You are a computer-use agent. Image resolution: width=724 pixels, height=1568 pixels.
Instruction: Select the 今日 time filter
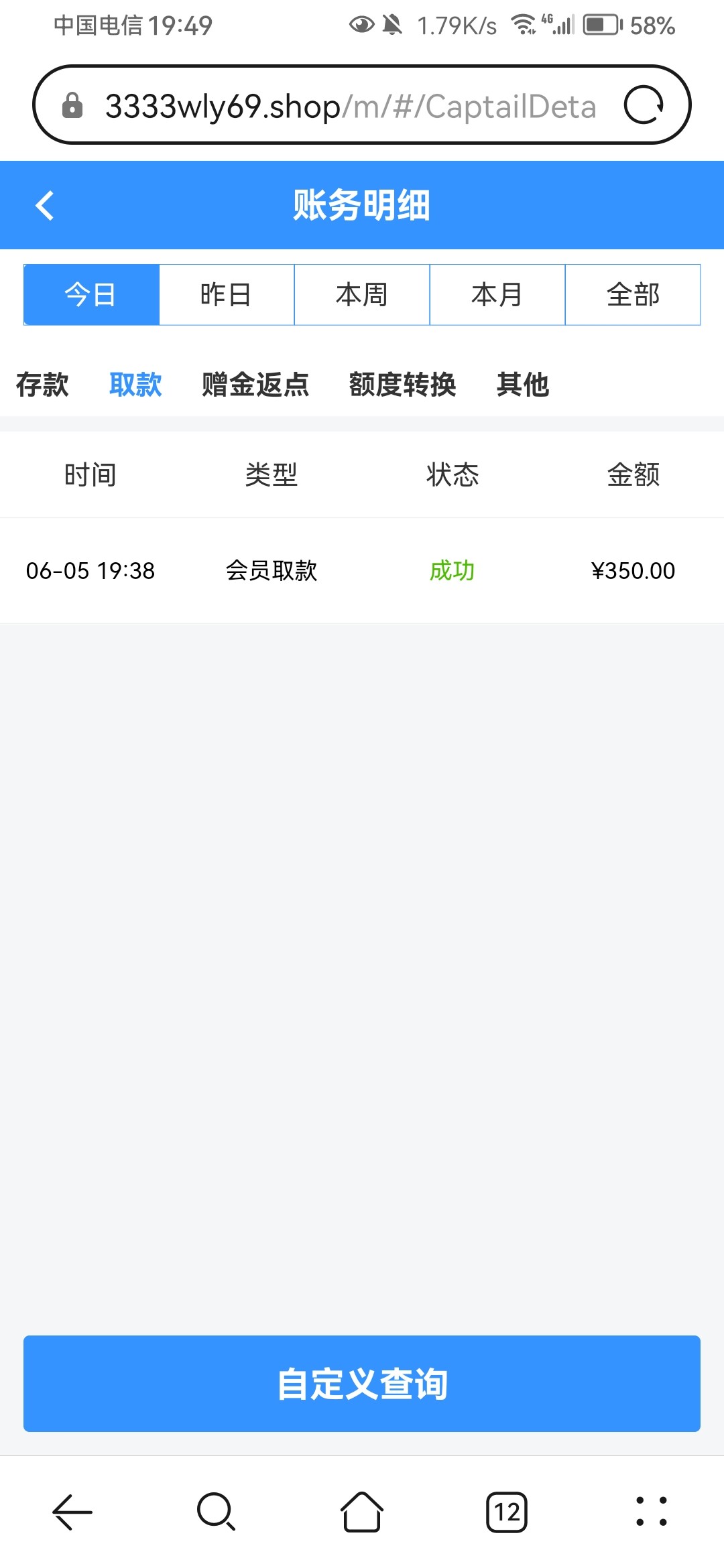click(91, 295)
